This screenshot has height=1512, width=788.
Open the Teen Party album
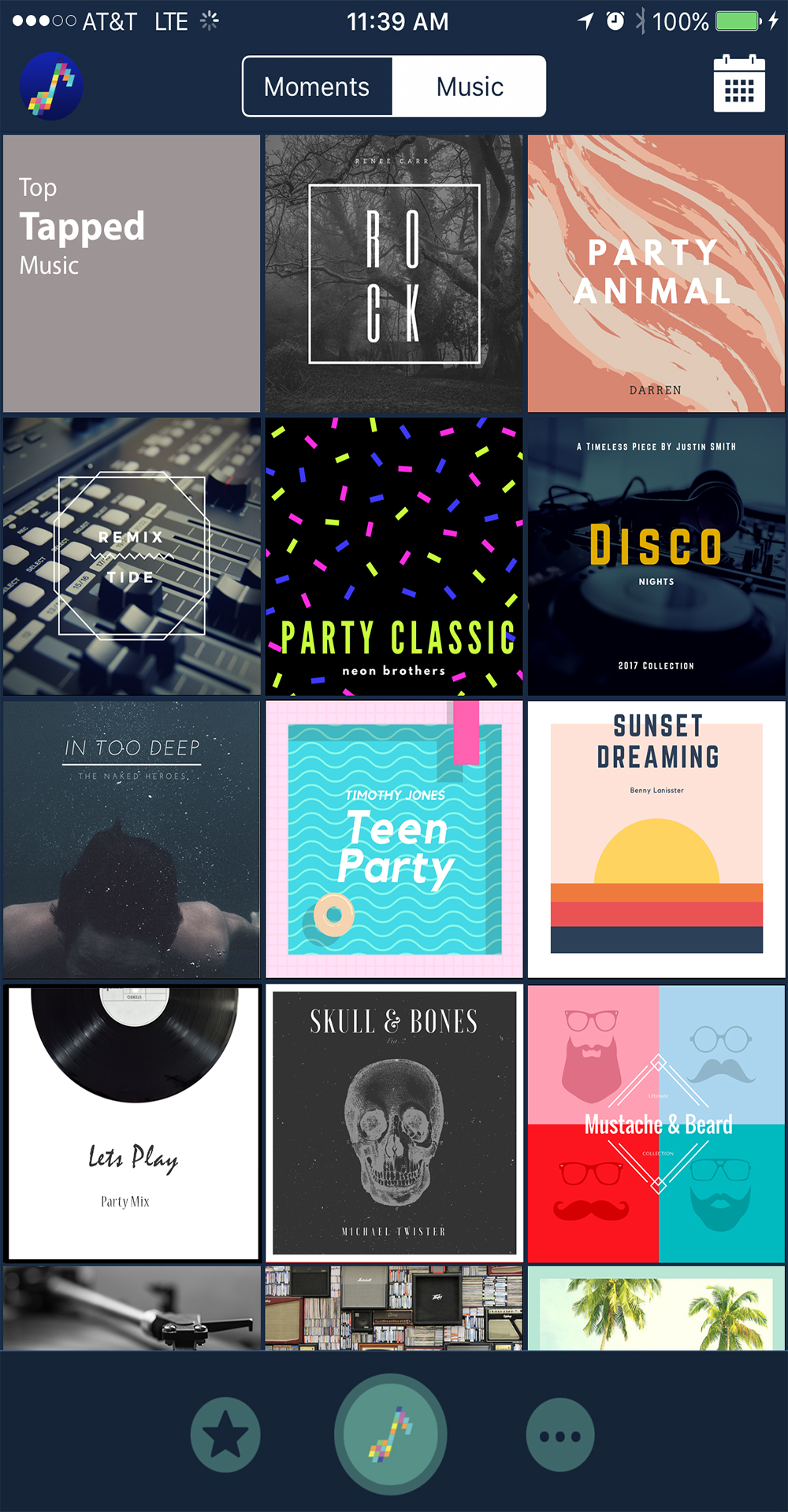(x=394, y=839)
